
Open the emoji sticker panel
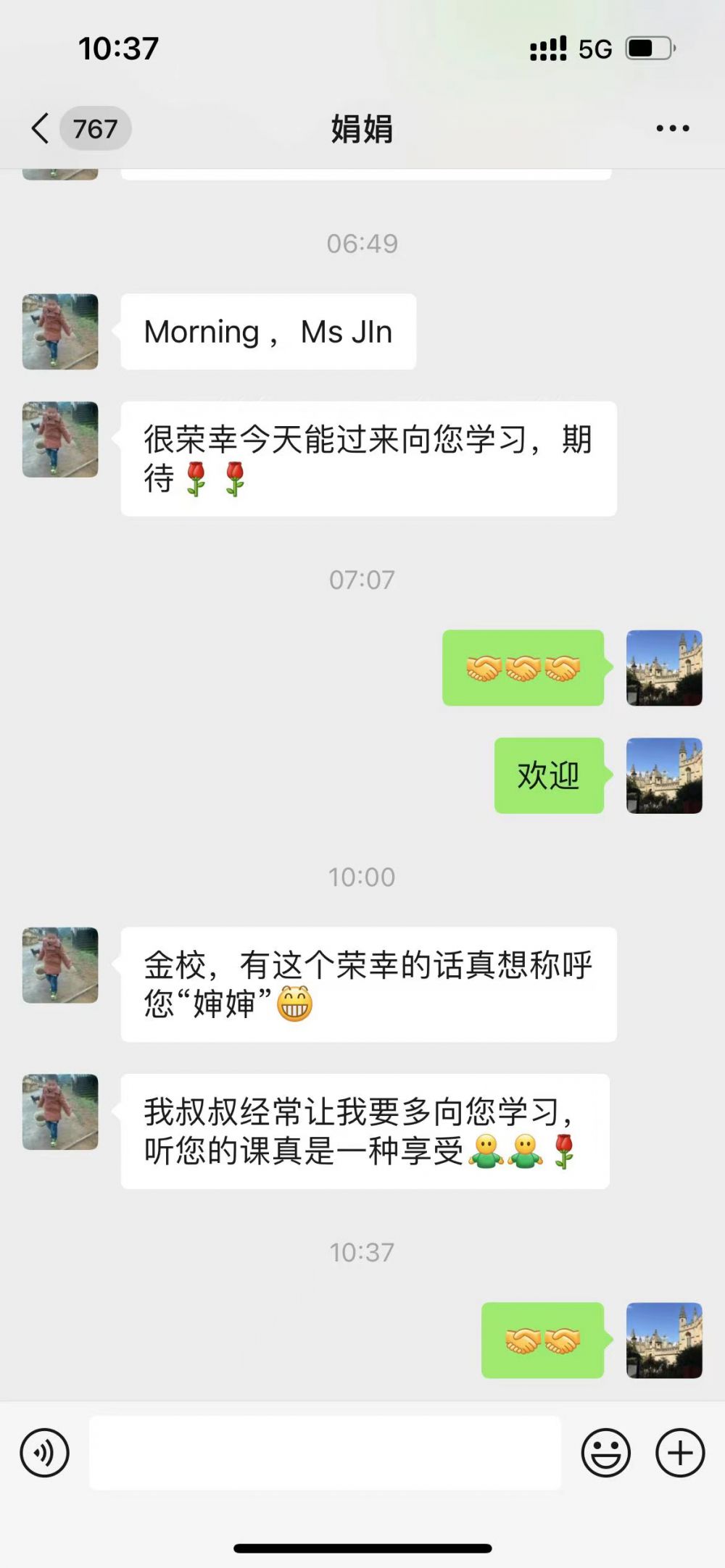pos(605,1453)
